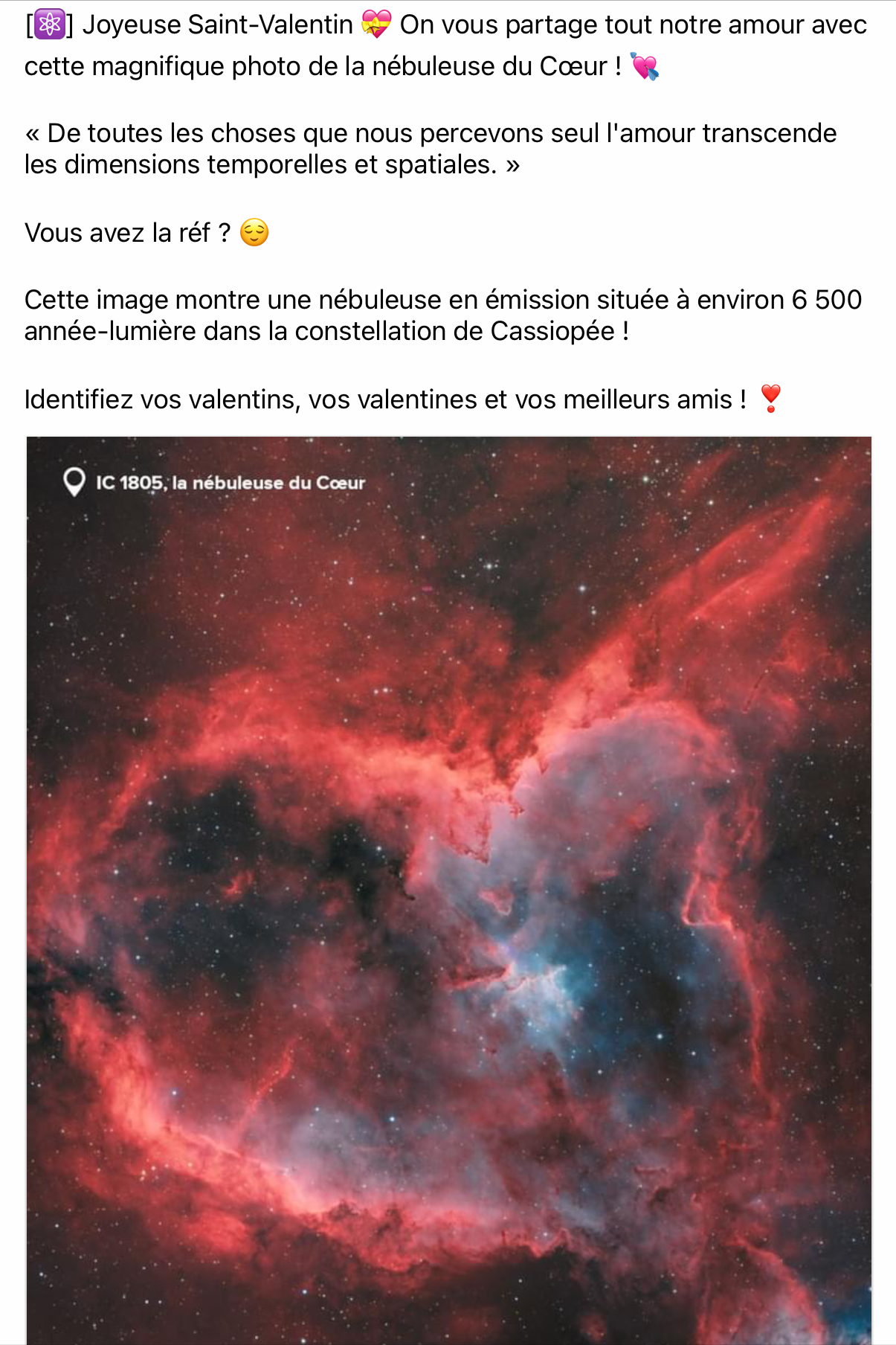This screenshot has width=896, height=1345.
Task: Open the Heart nebula photo in the post
Action: coord(448,890)
